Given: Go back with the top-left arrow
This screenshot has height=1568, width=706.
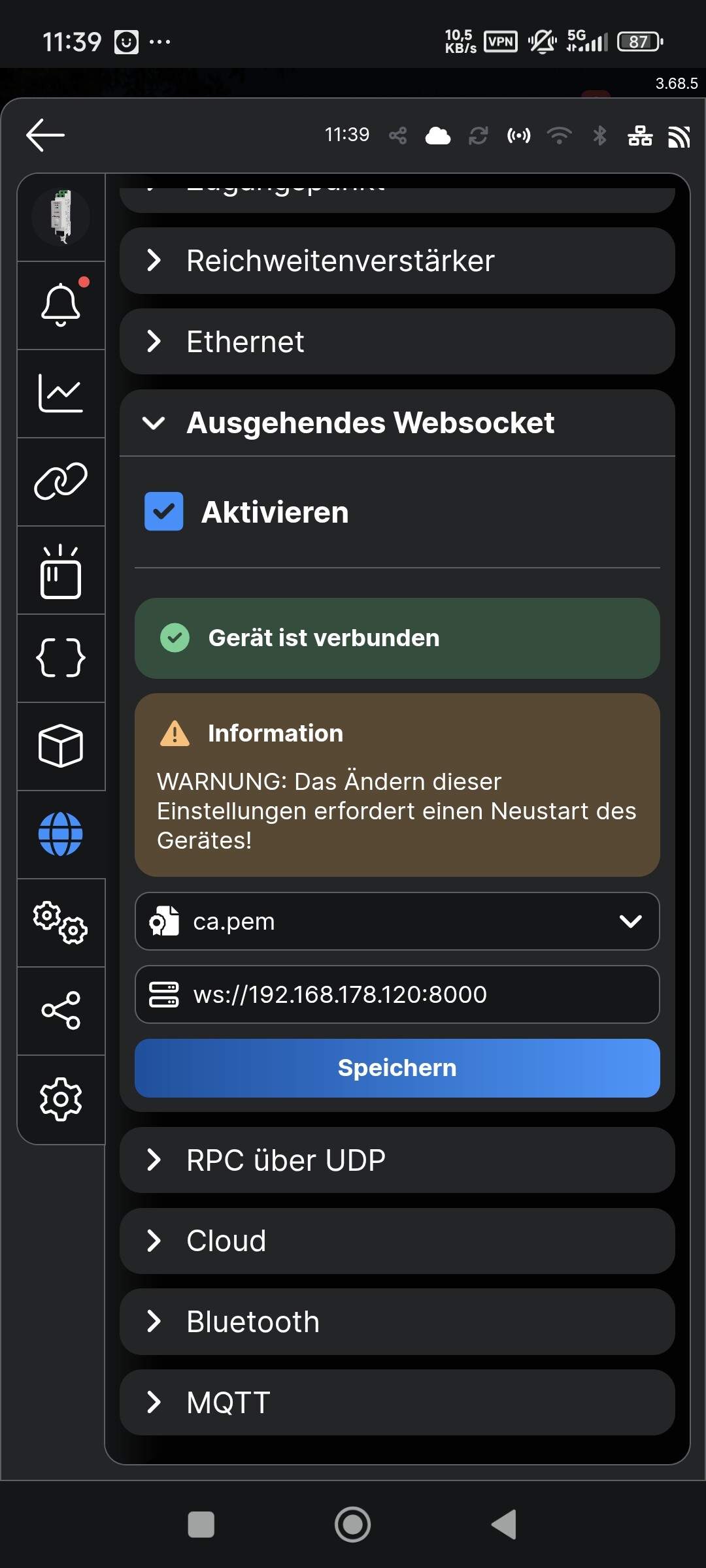Looking at the screenshot, I should click(45, 135).
